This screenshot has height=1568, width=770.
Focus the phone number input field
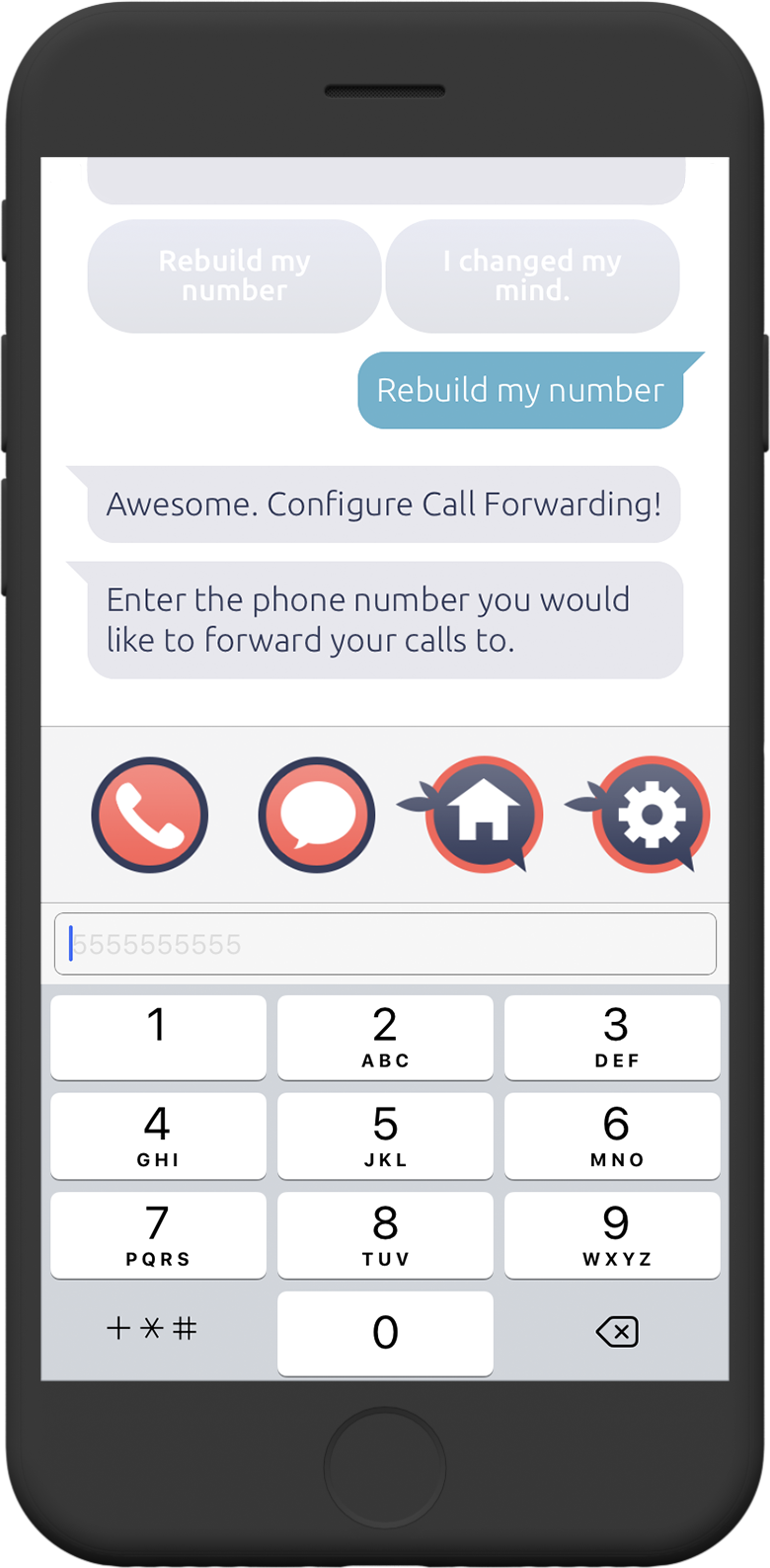385,944
